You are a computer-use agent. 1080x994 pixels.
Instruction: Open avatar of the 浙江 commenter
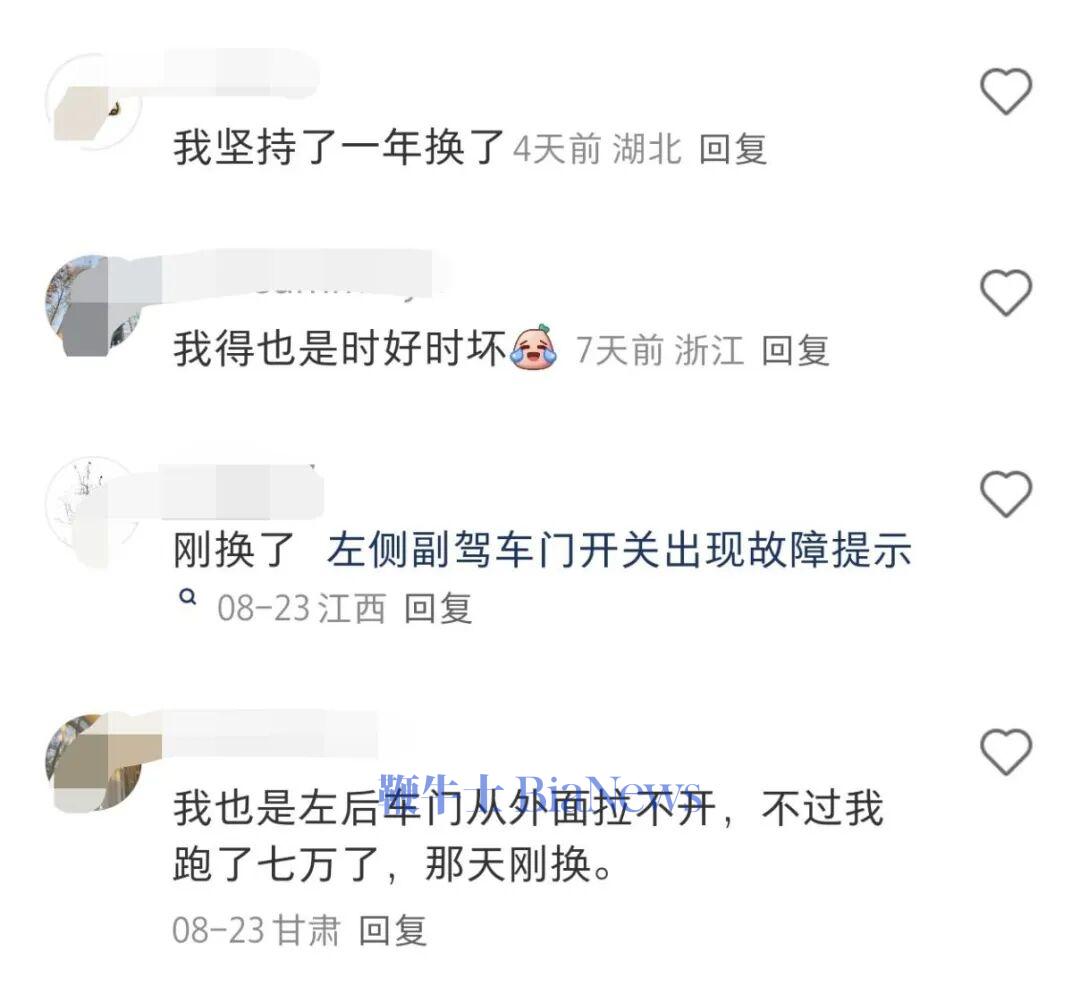92,305
